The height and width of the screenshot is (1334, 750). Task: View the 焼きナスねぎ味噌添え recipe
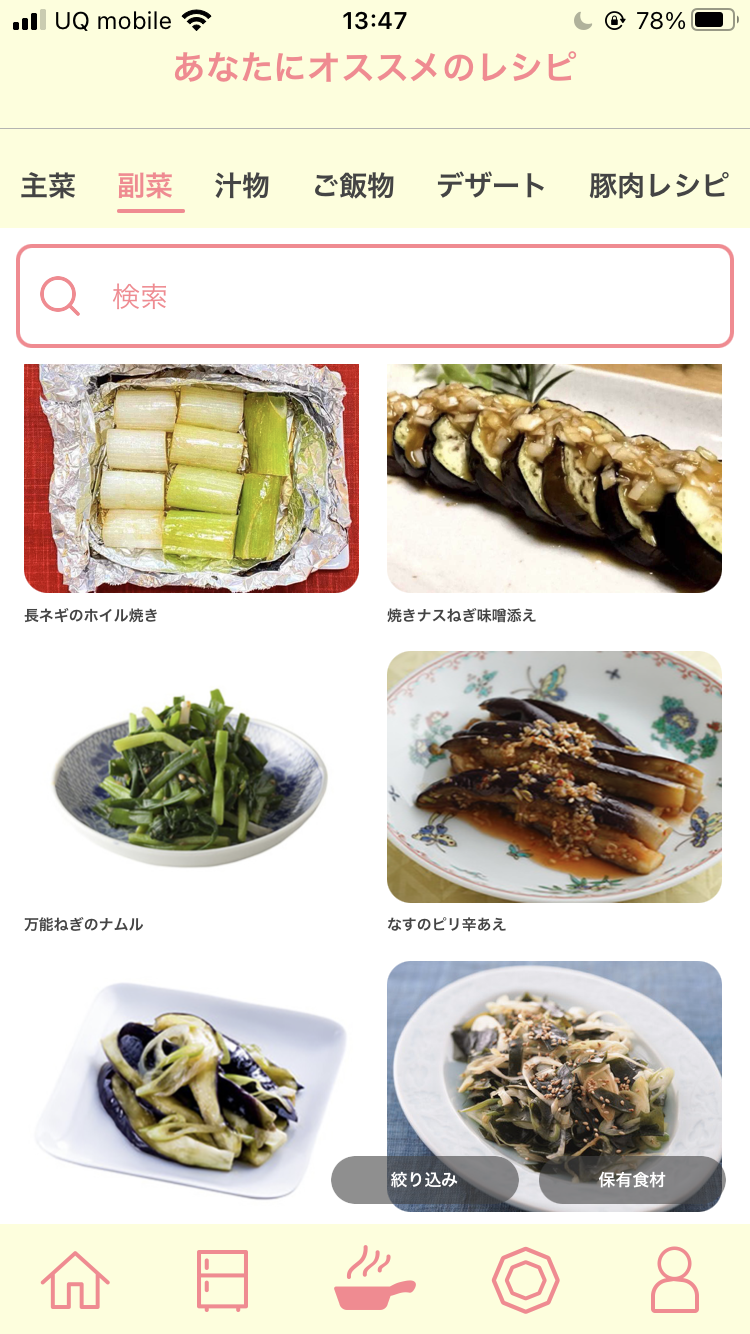click(554, 479)
